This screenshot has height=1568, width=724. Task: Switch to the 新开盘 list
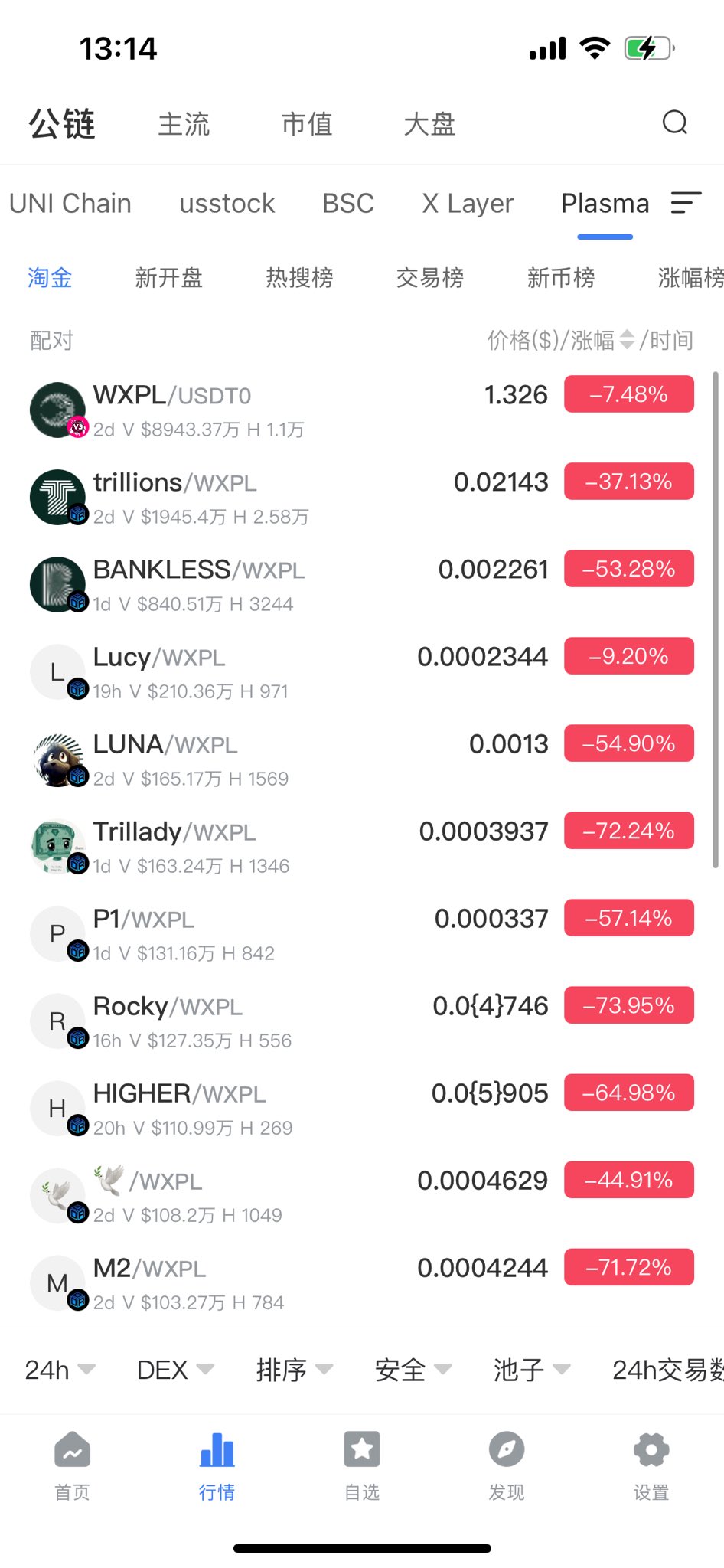(168, 277)
